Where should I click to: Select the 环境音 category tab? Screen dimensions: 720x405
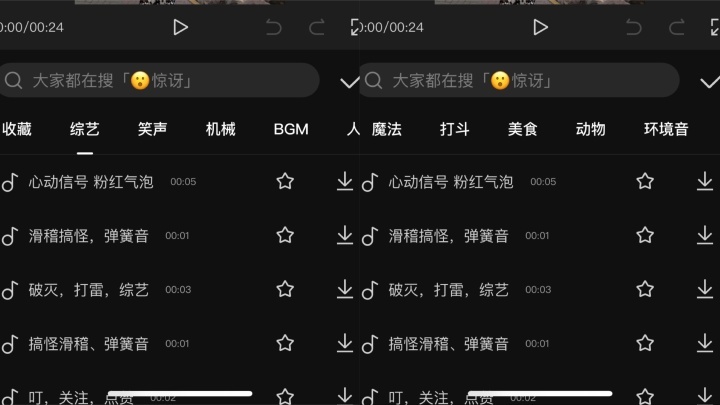[x=666, y=129]
